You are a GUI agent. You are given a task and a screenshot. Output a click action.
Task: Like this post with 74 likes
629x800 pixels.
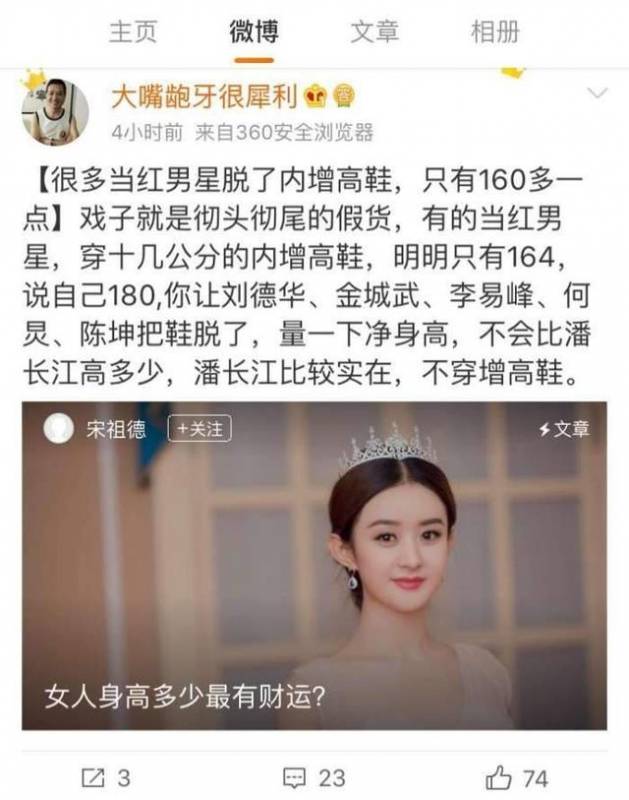[516, 776]
